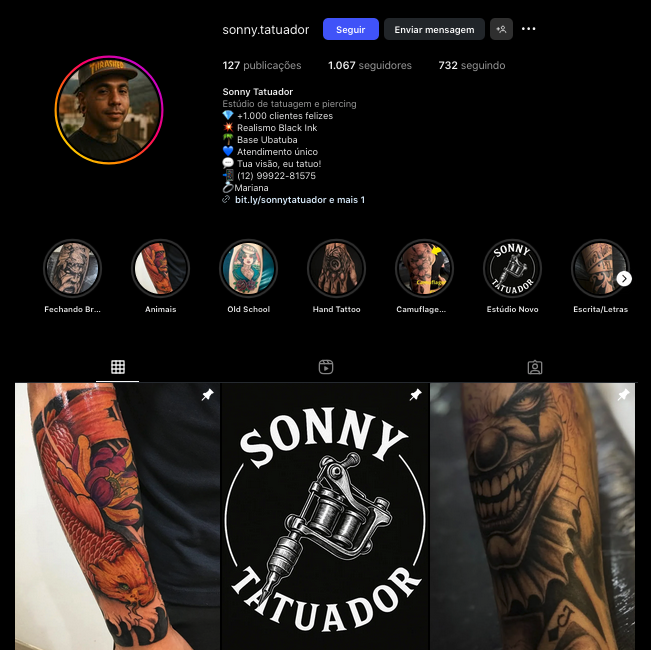Open the 1.067 seguidores list
The width and height of the screenshot is (651, 650).
370,65
